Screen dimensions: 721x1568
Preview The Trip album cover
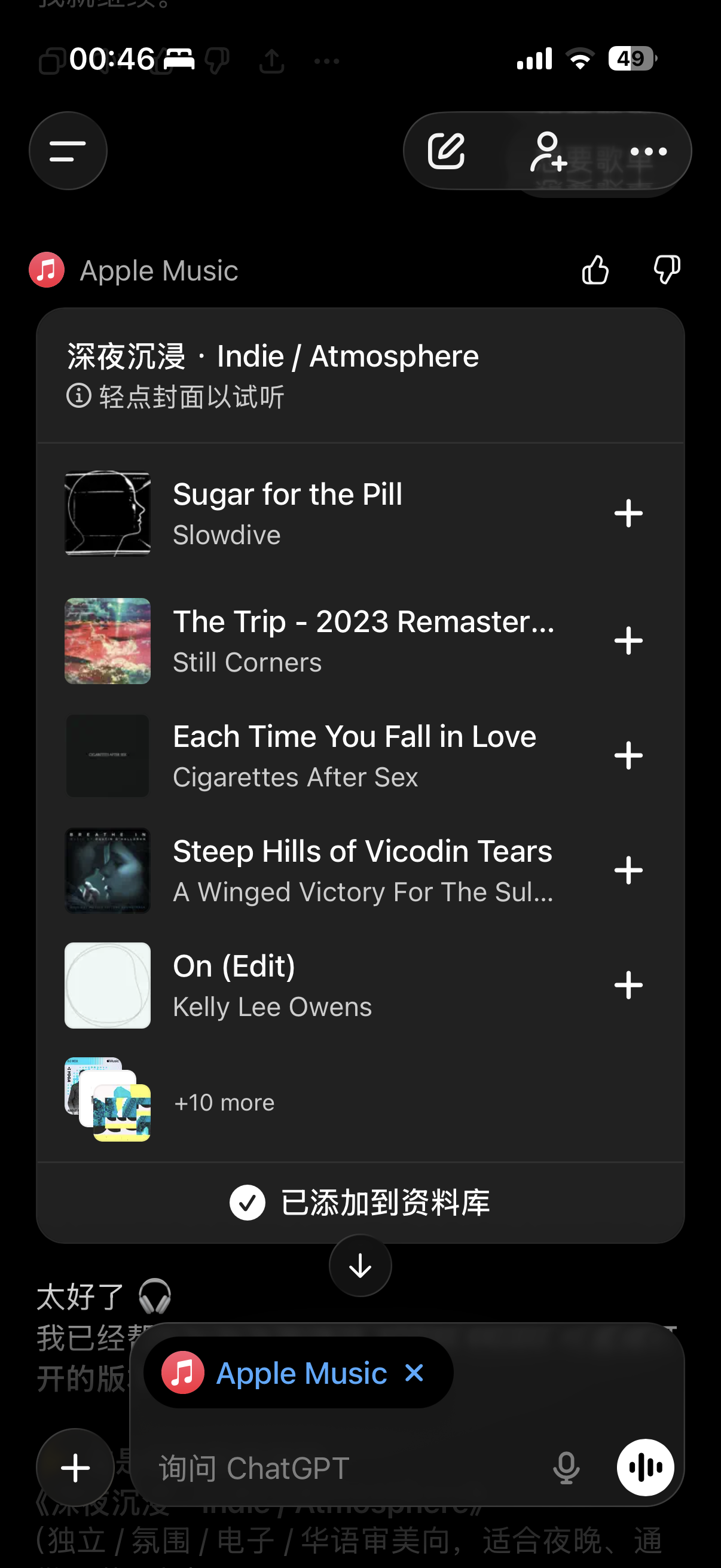108,641
